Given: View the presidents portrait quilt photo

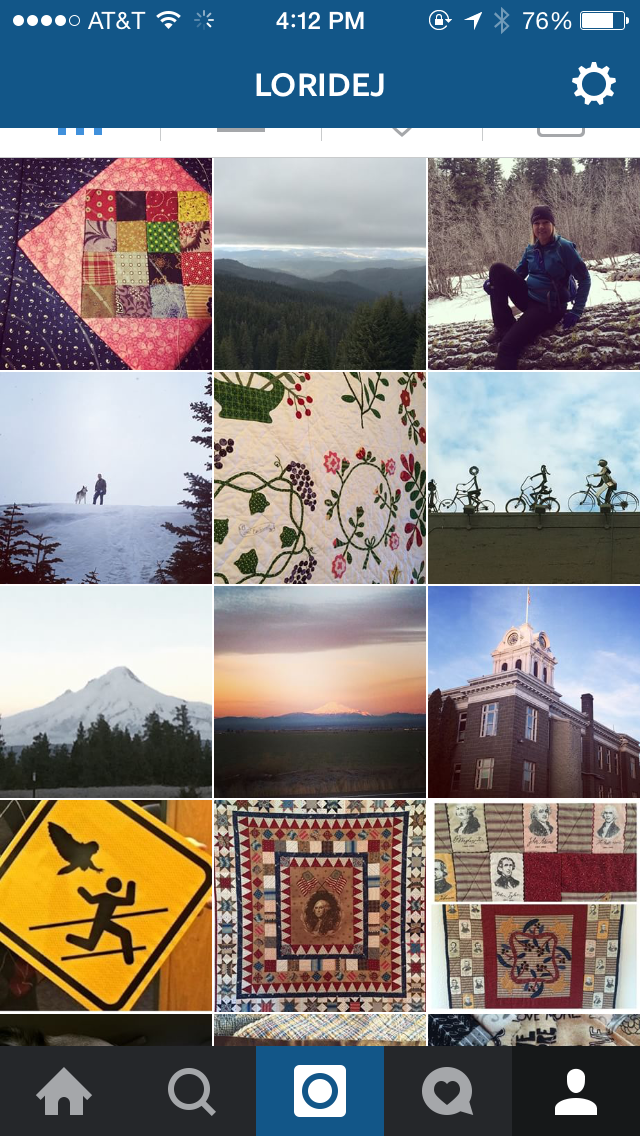Looking at the screenshot, I should 534,906.
